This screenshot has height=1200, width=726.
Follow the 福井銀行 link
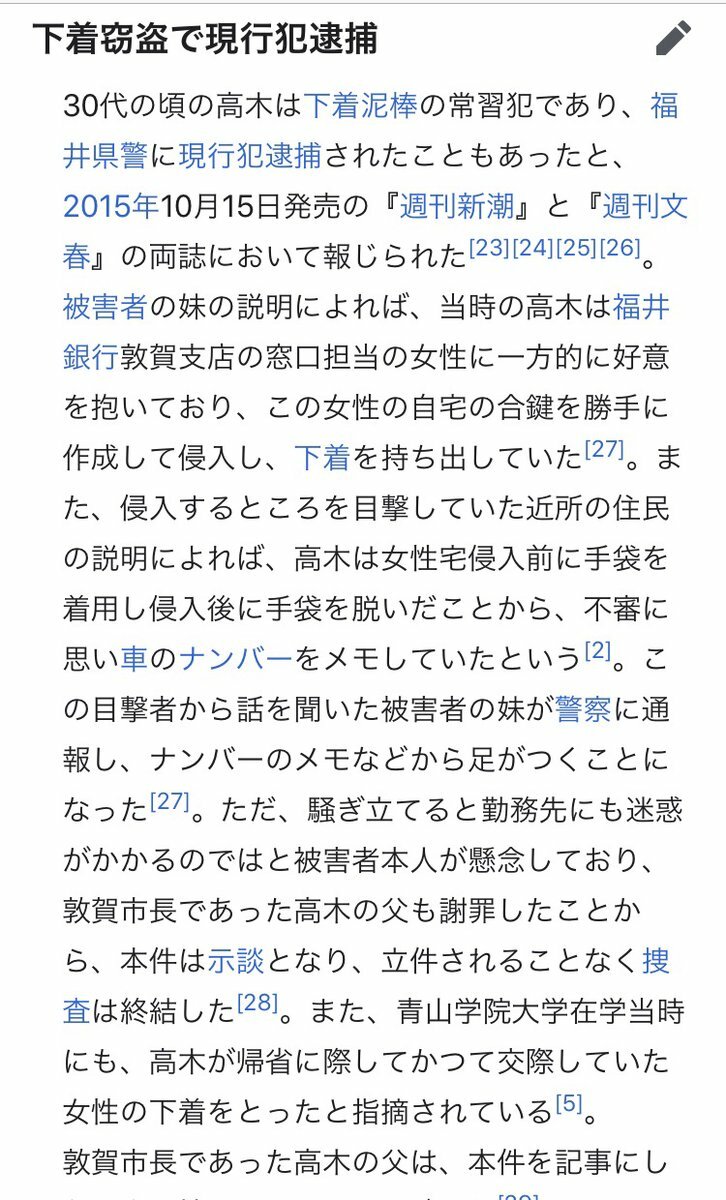640,306
